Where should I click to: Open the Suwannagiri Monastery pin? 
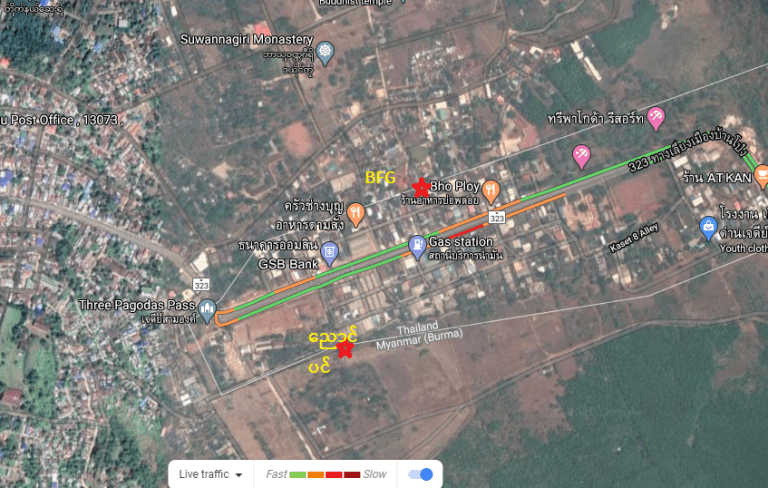[325, 53]
